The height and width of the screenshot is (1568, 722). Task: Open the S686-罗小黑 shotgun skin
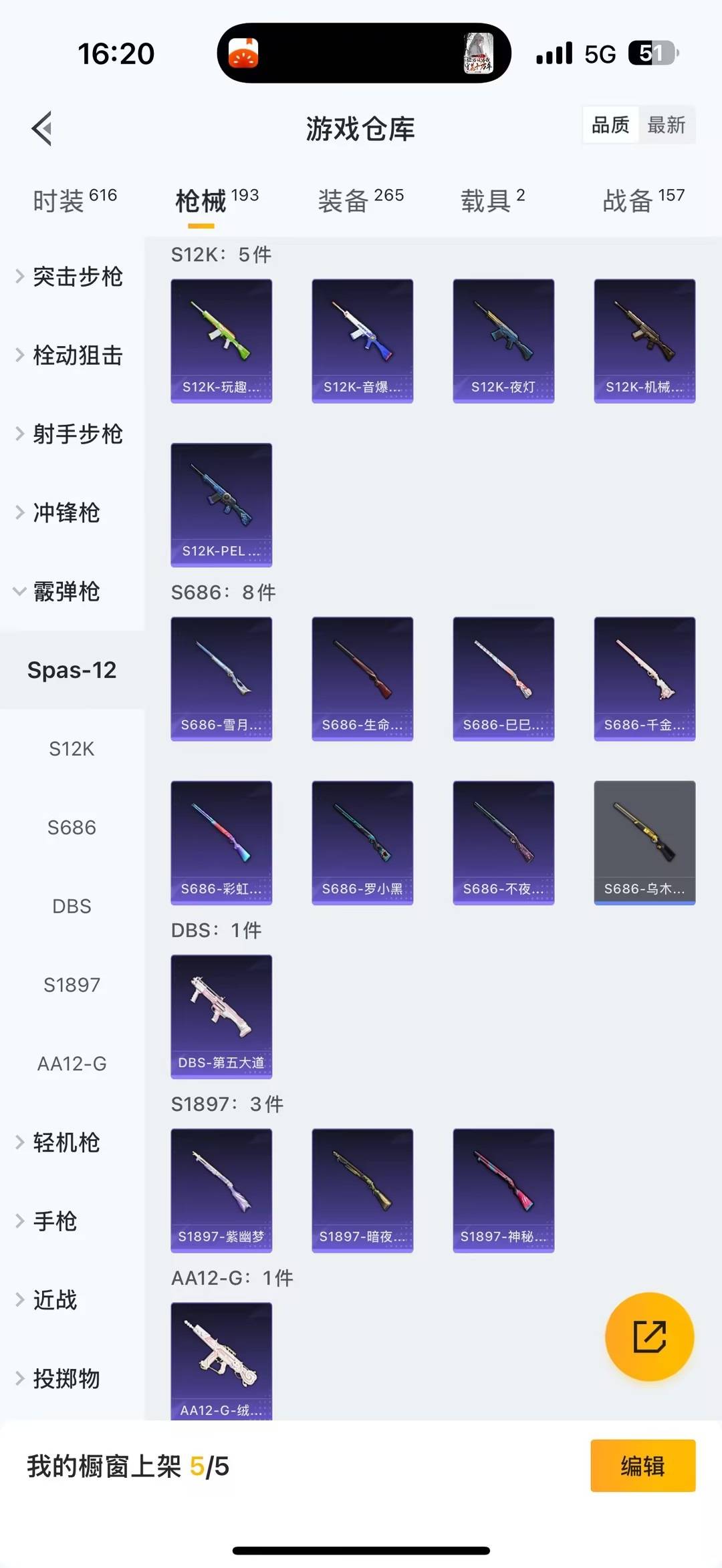pos(362,842)
